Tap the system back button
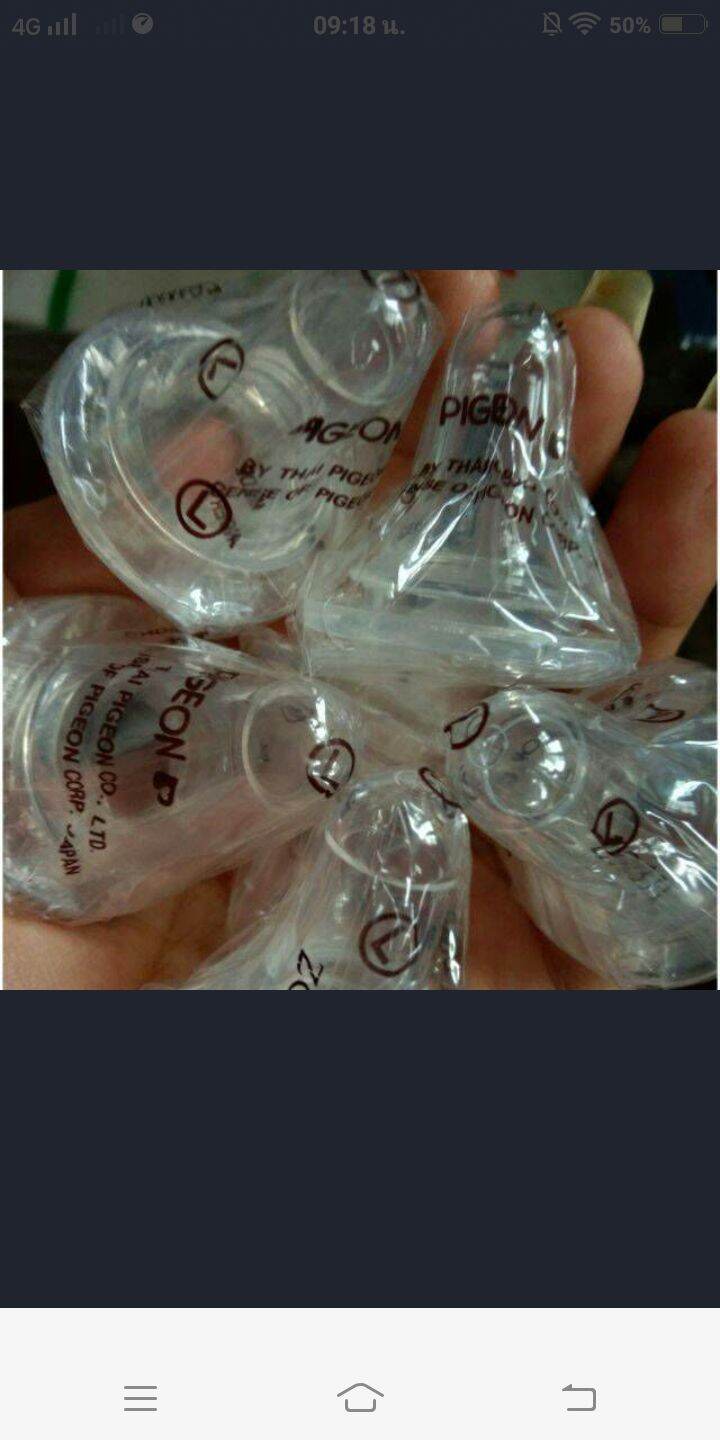This screenshot has width=720, height=1440. coord(579,1397)
